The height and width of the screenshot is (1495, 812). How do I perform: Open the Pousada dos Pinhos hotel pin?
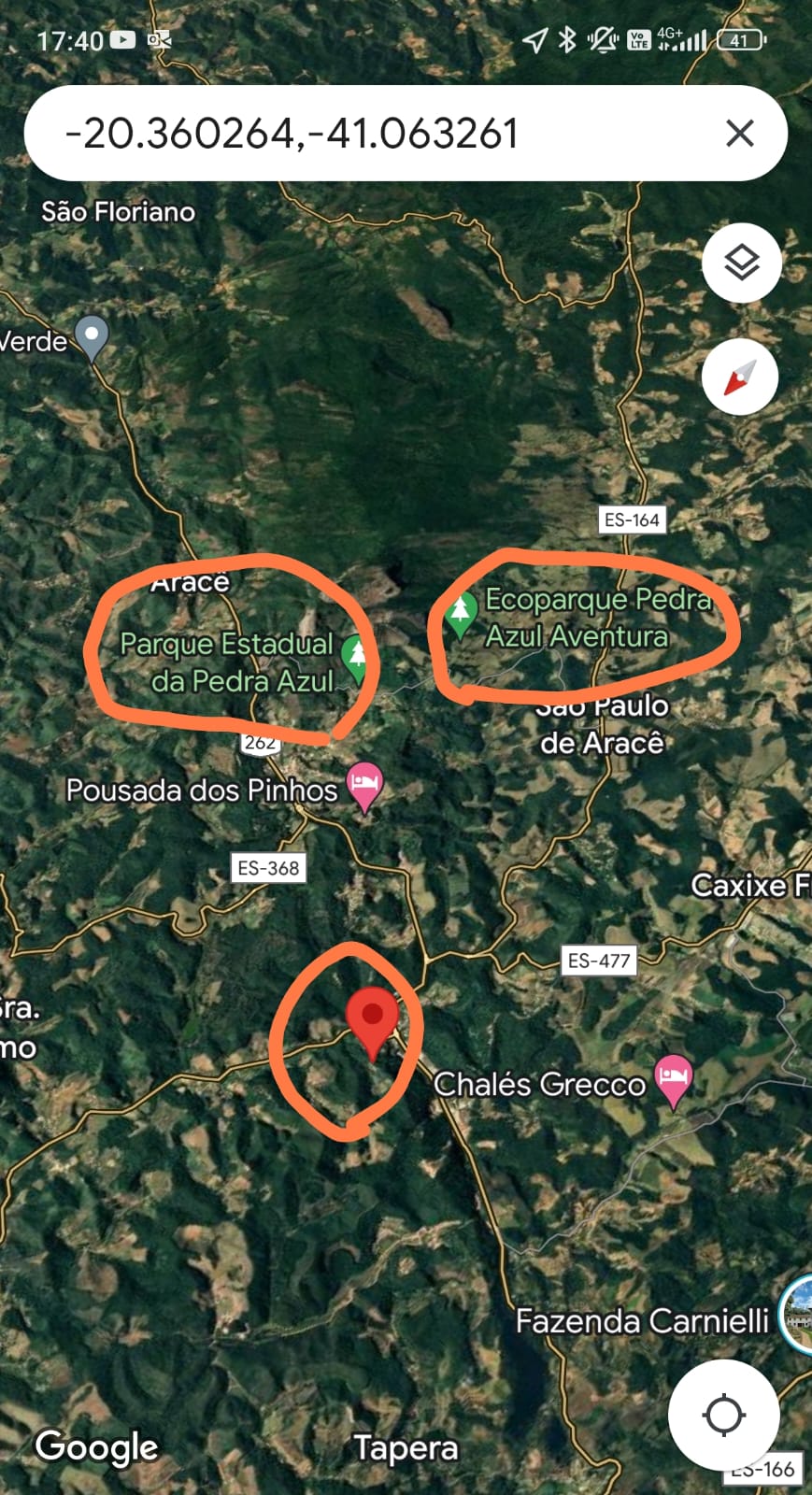364,788
